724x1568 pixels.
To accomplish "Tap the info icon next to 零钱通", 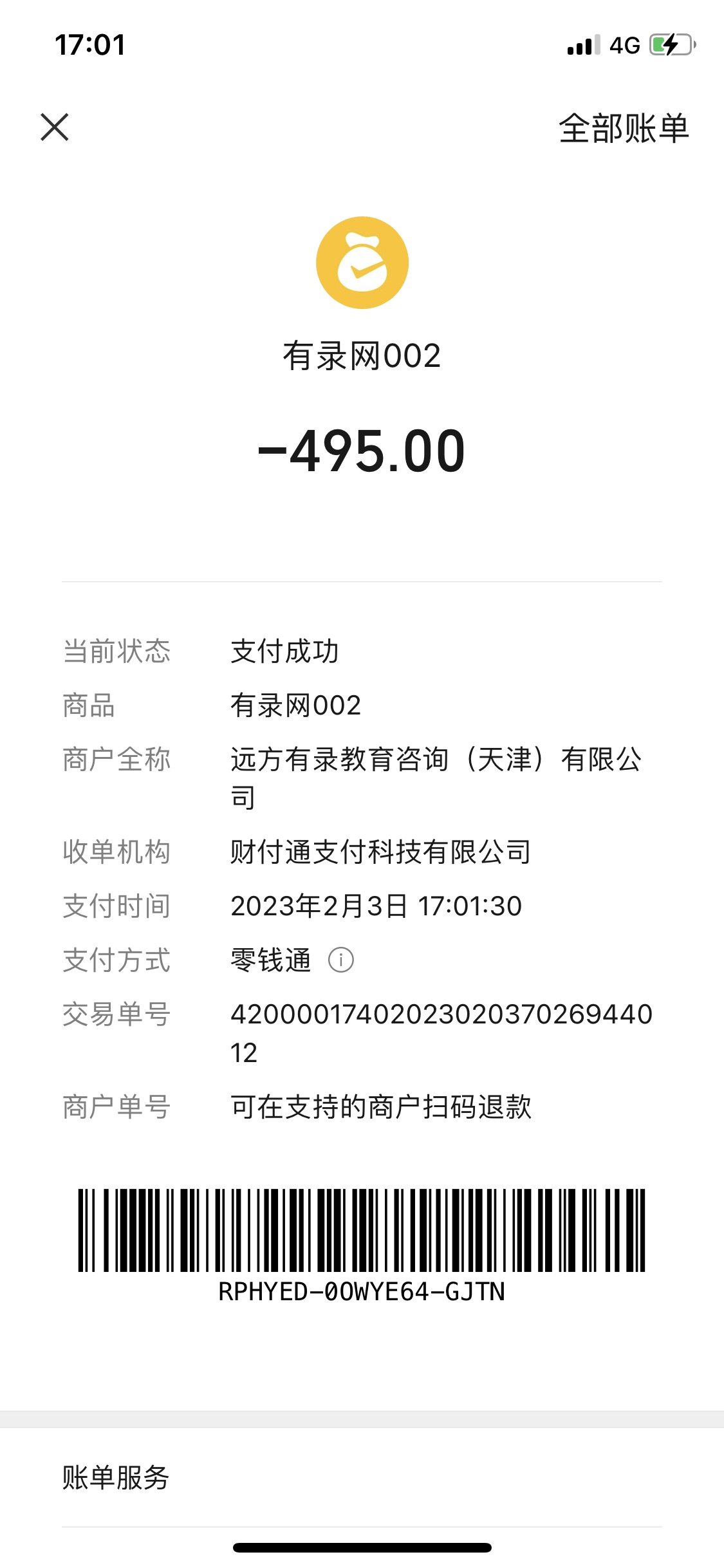I will point(340,960).
